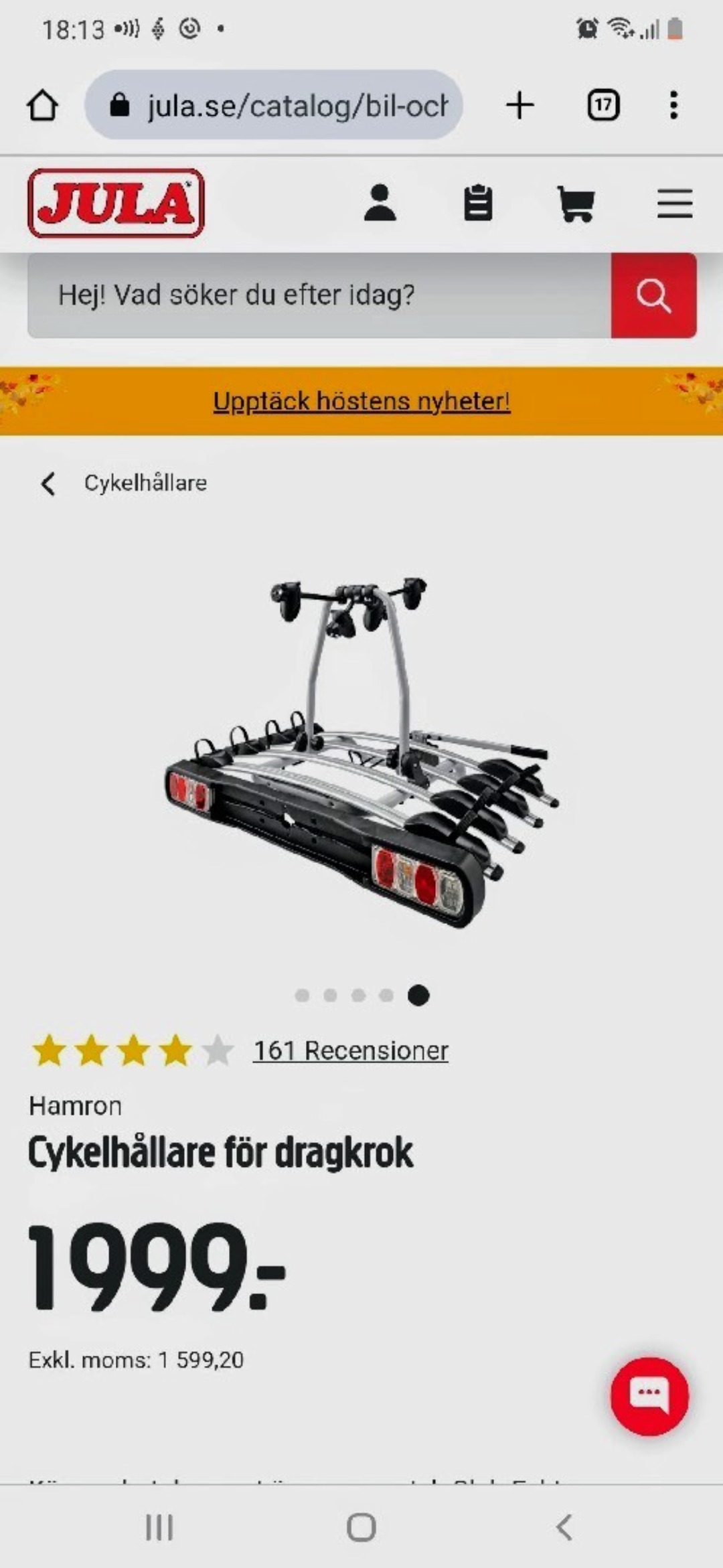The image size is (723, 1568).
Task: Select the first image indicator dot
Action: pyautogui.click(x=302, y=996)
